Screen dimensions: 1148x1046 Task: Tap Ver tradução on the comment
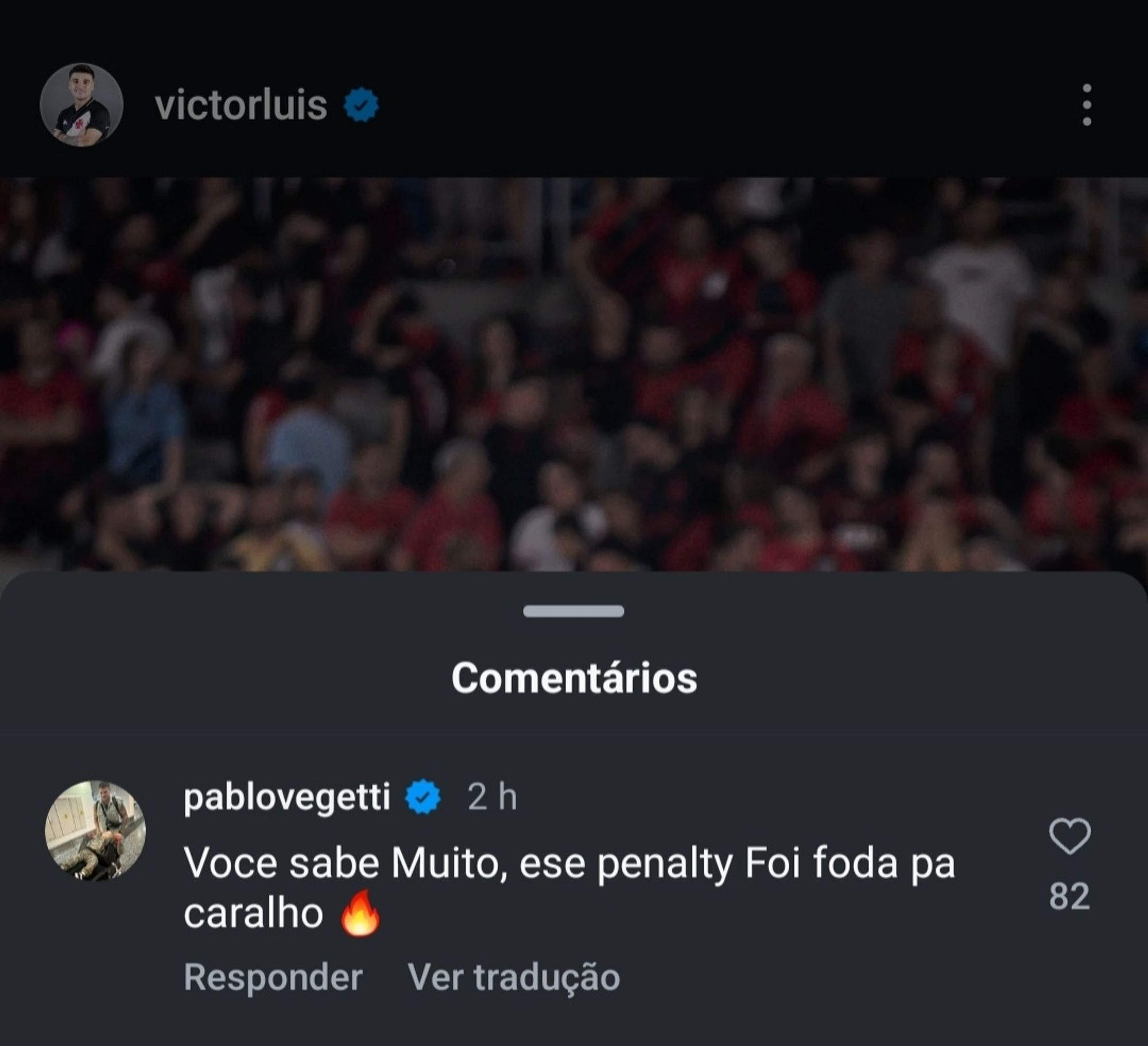pos(514,977)
